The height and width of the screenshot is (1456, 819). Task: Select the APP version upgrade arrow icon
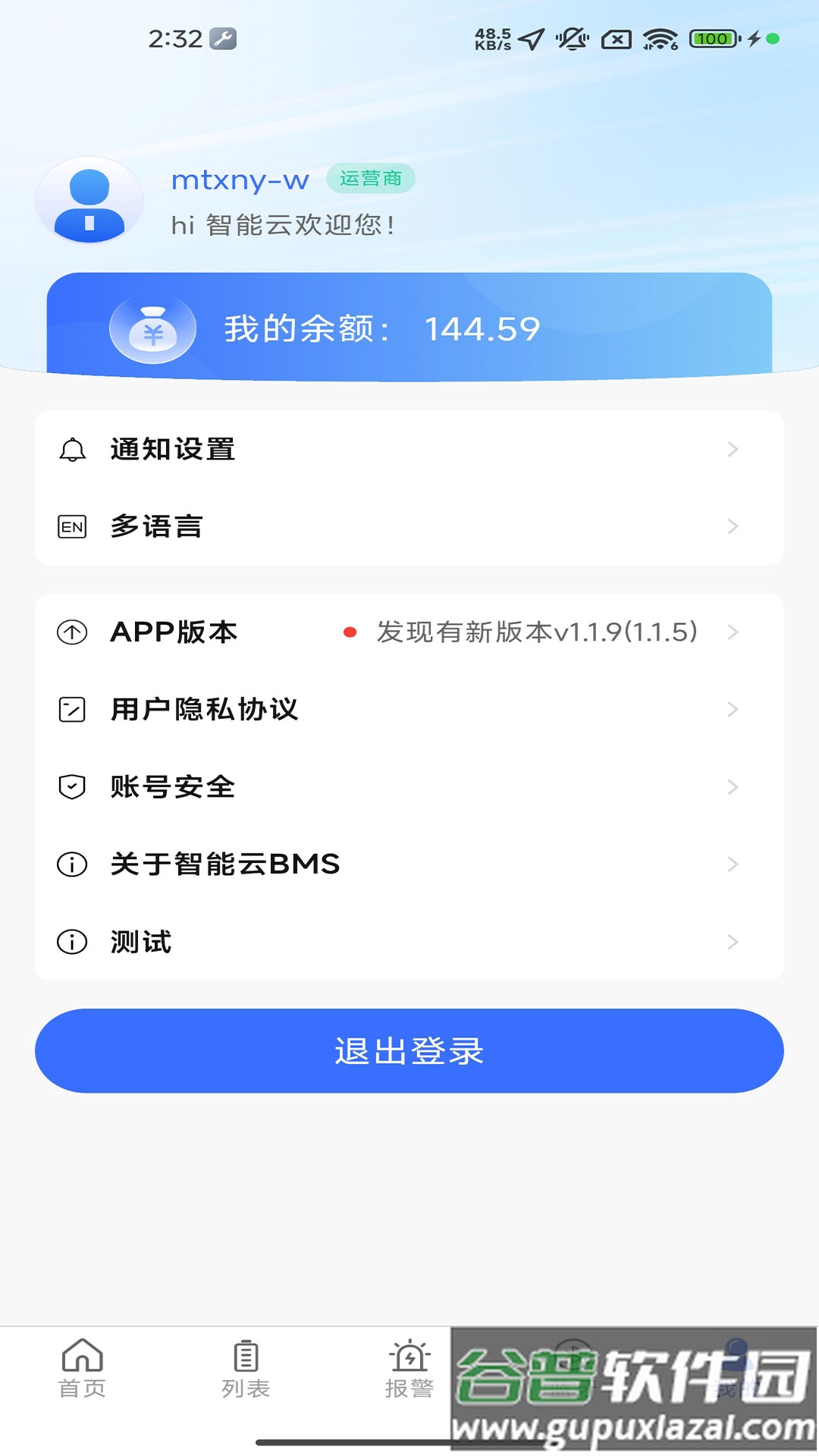[72, 633]
